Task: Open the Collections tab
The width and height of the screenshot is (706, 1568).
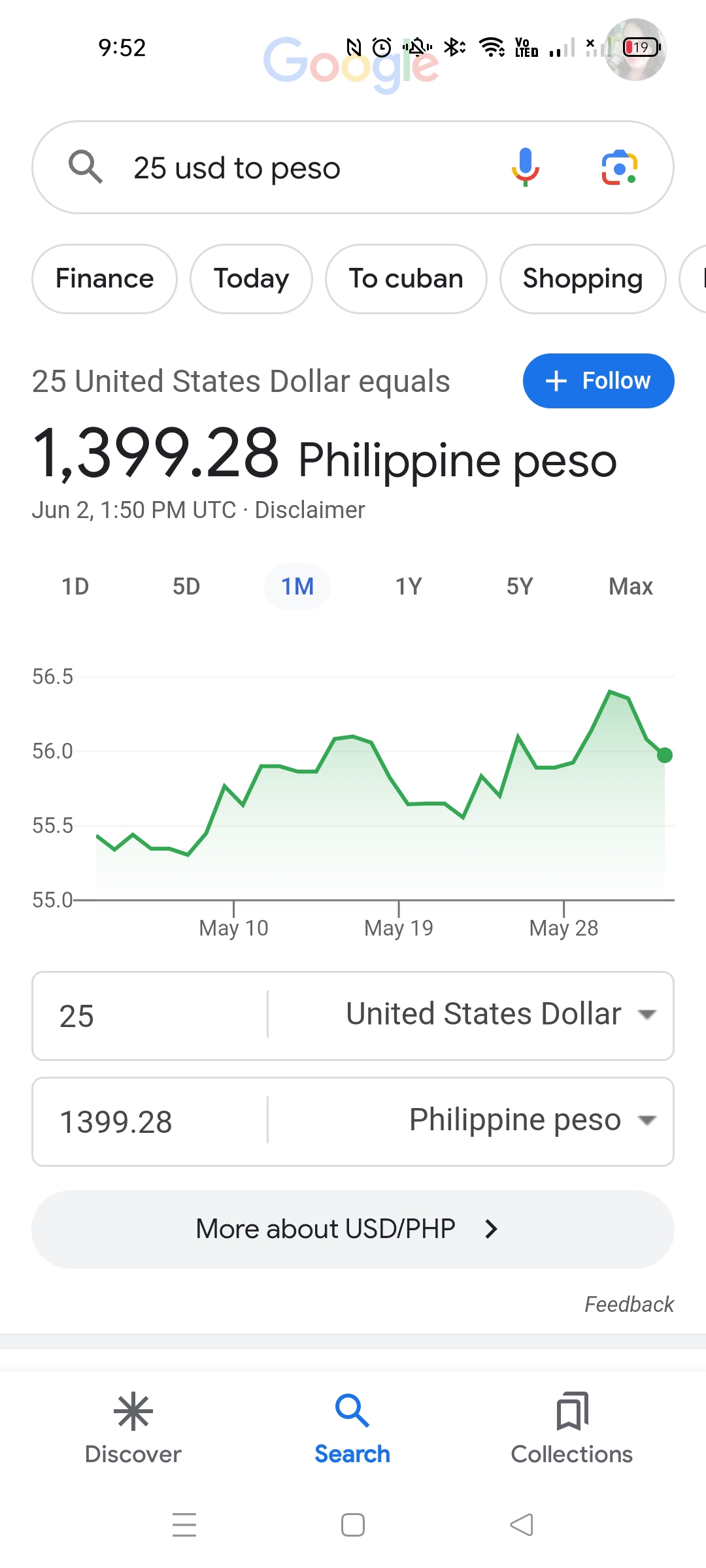Action: (x=572, y=1429)
